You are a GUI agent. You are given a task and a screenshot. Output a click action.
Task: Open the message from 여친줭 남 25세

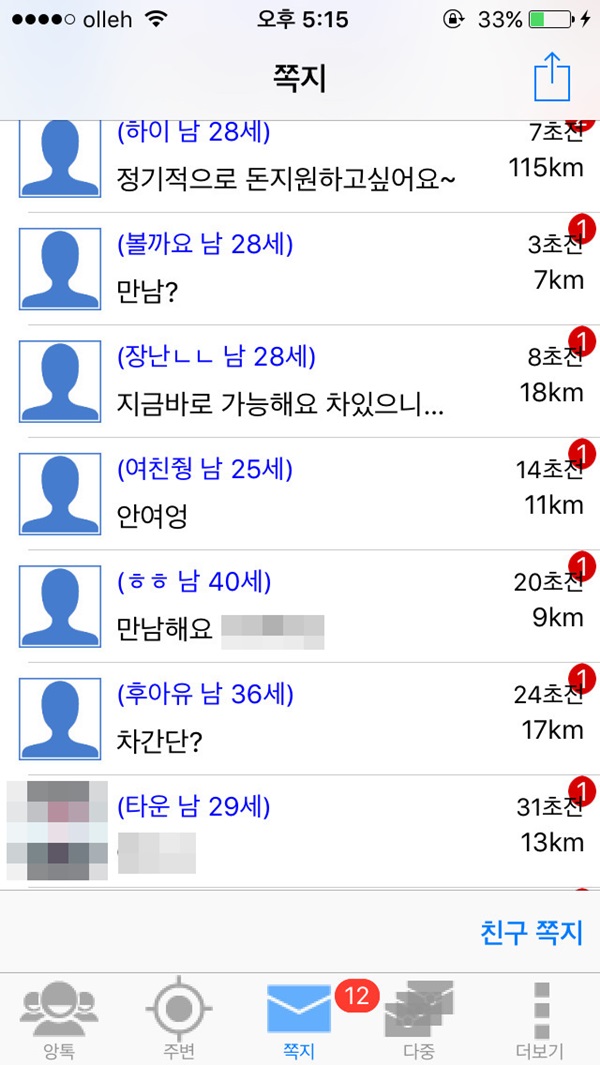pos(300,493)
